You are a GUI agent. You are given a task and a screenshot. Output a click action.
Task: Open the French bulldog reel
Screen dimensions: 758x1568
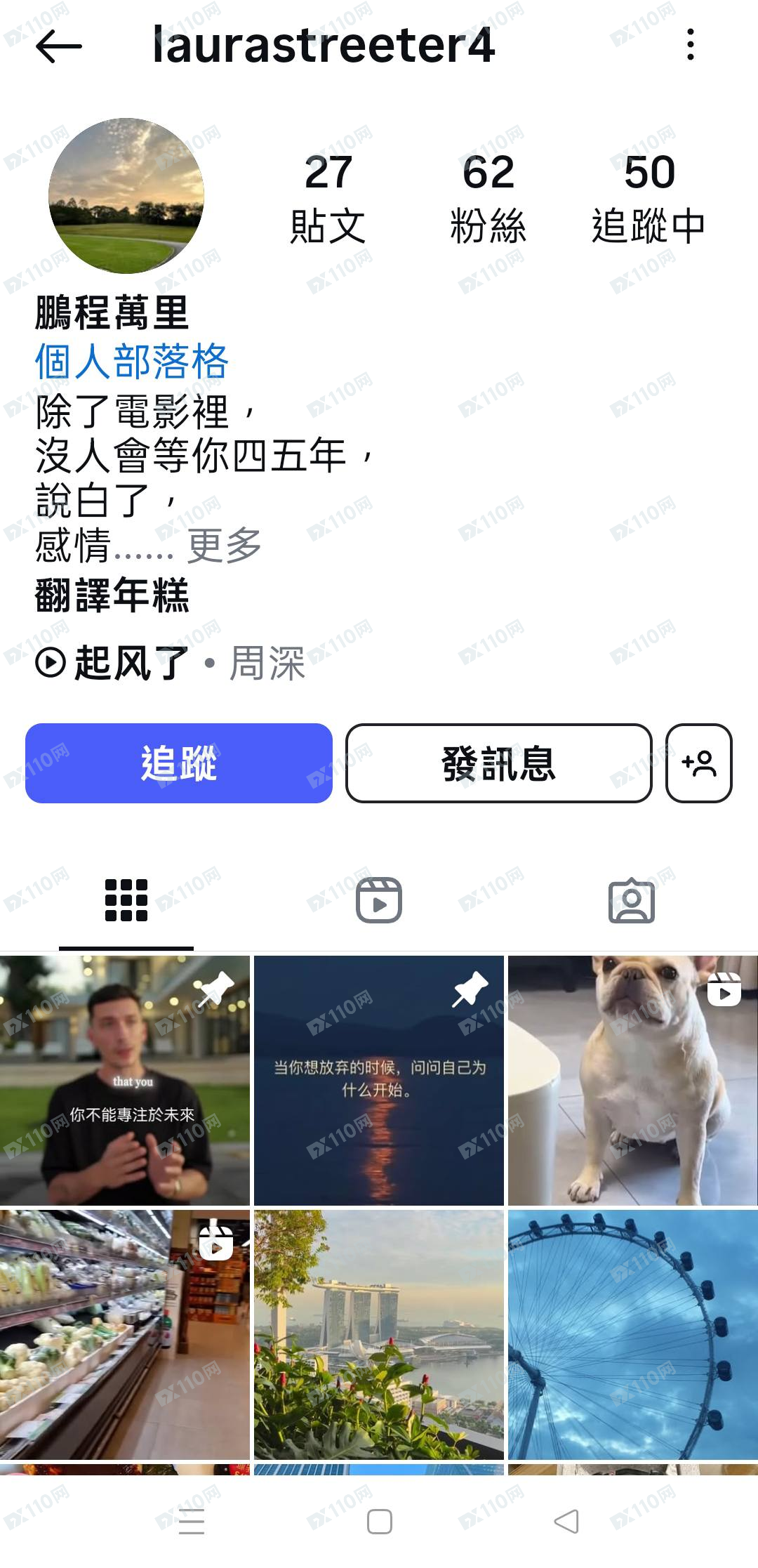tap(632, 1081)
